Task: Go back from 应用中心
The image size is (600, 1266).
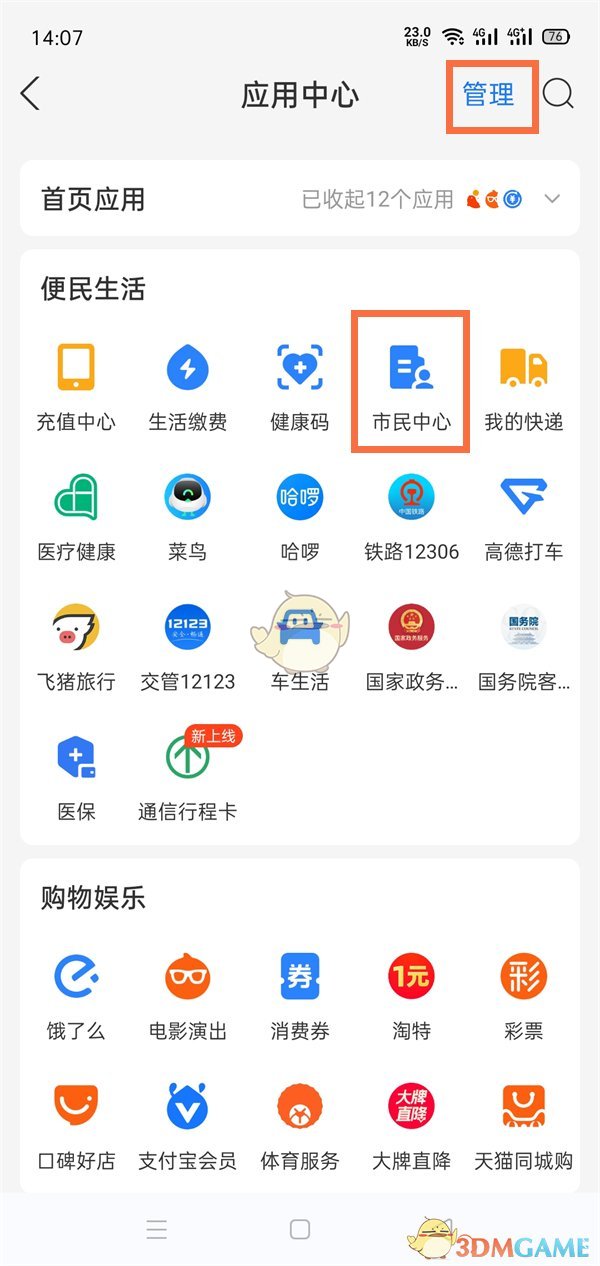Action: coord(31,94)
